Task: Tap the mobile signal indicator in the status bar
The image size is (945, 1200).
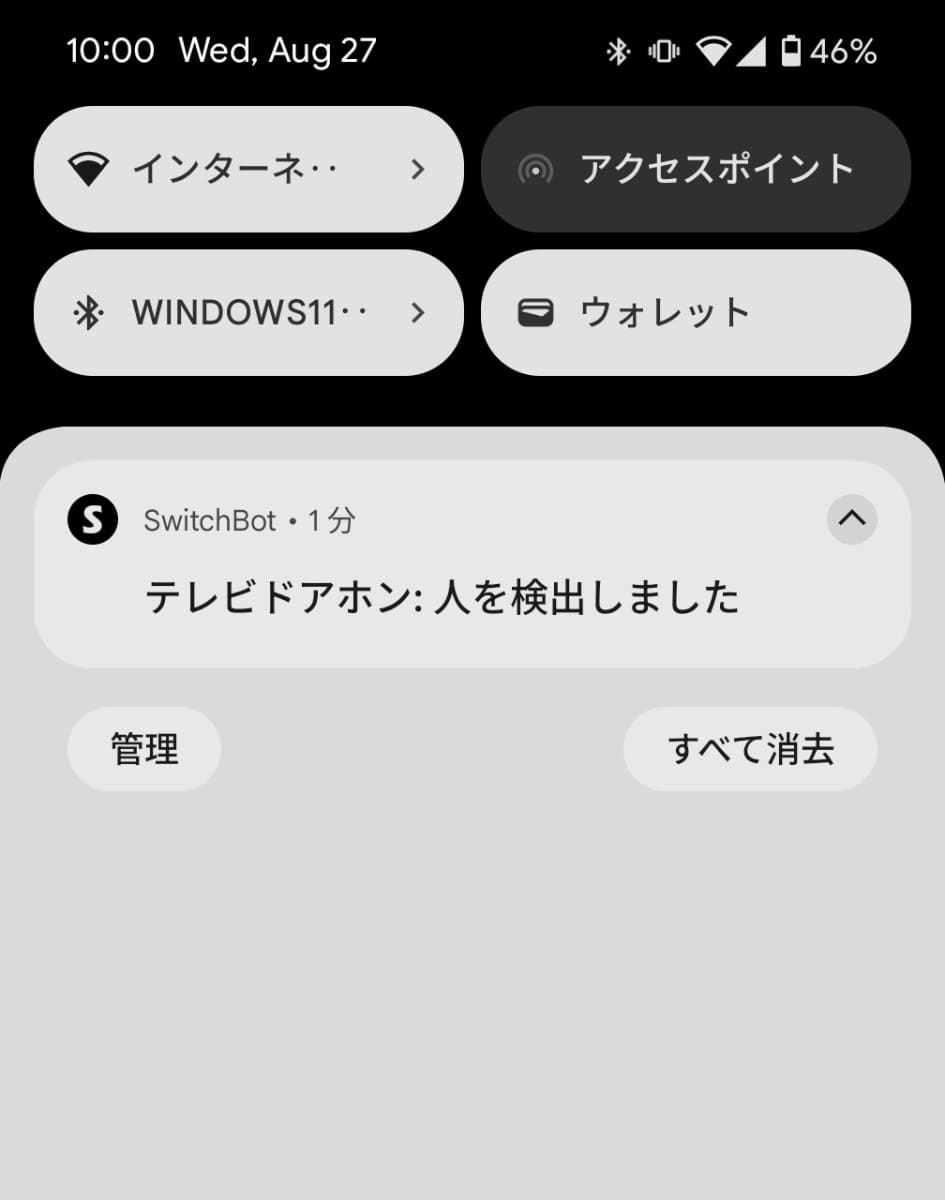Action: [752, 50]
